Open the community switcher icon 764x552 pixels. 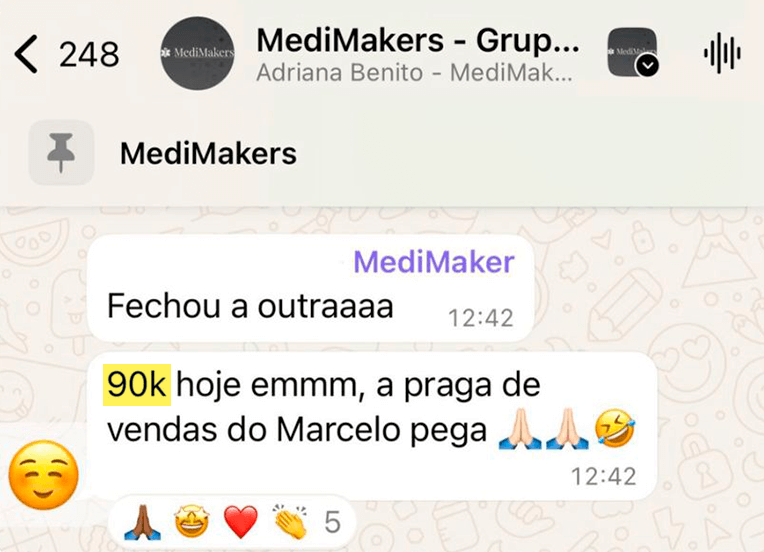point(632,52)
